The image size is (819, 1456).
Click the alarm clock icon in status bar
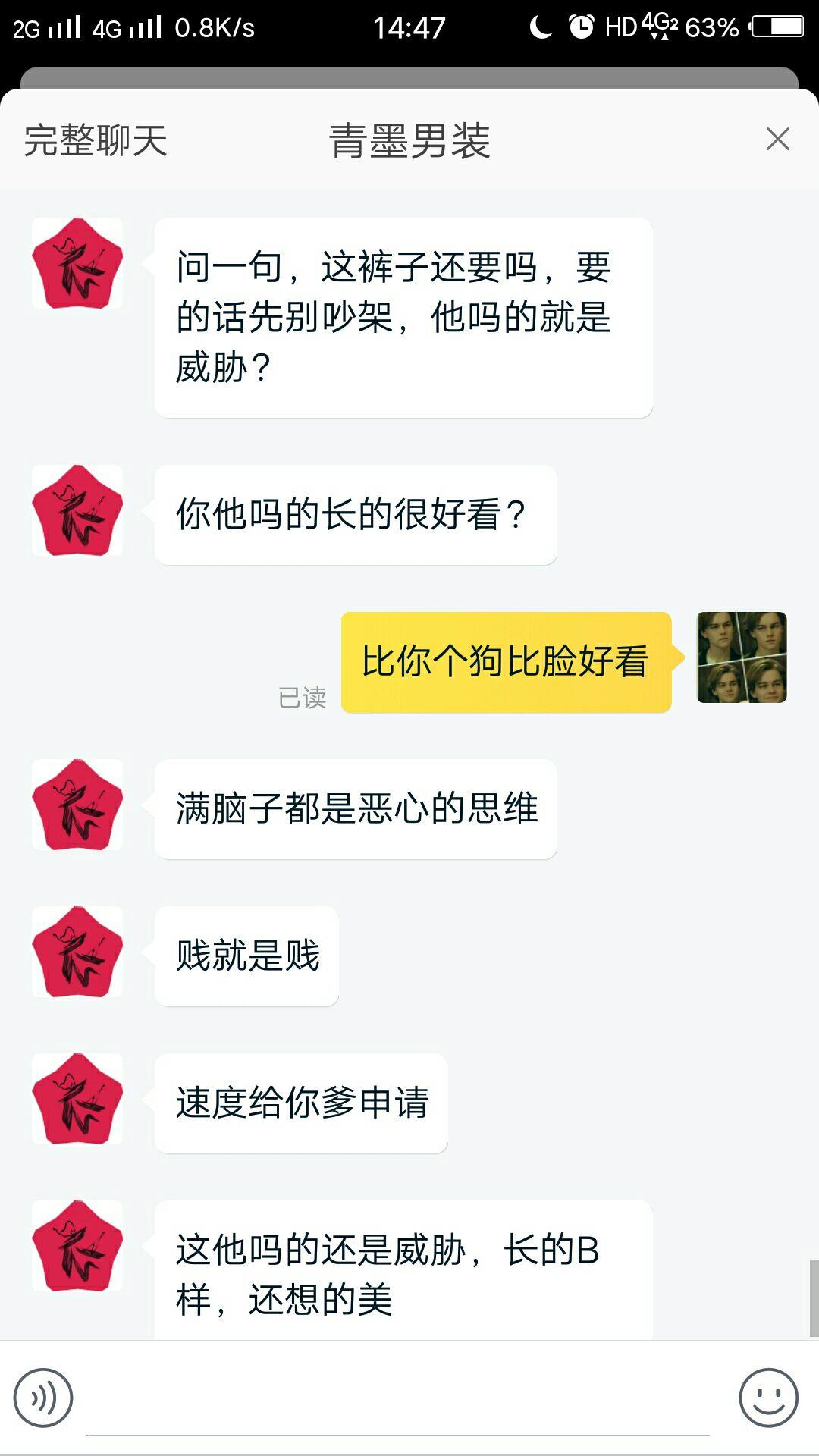point(579,24)
